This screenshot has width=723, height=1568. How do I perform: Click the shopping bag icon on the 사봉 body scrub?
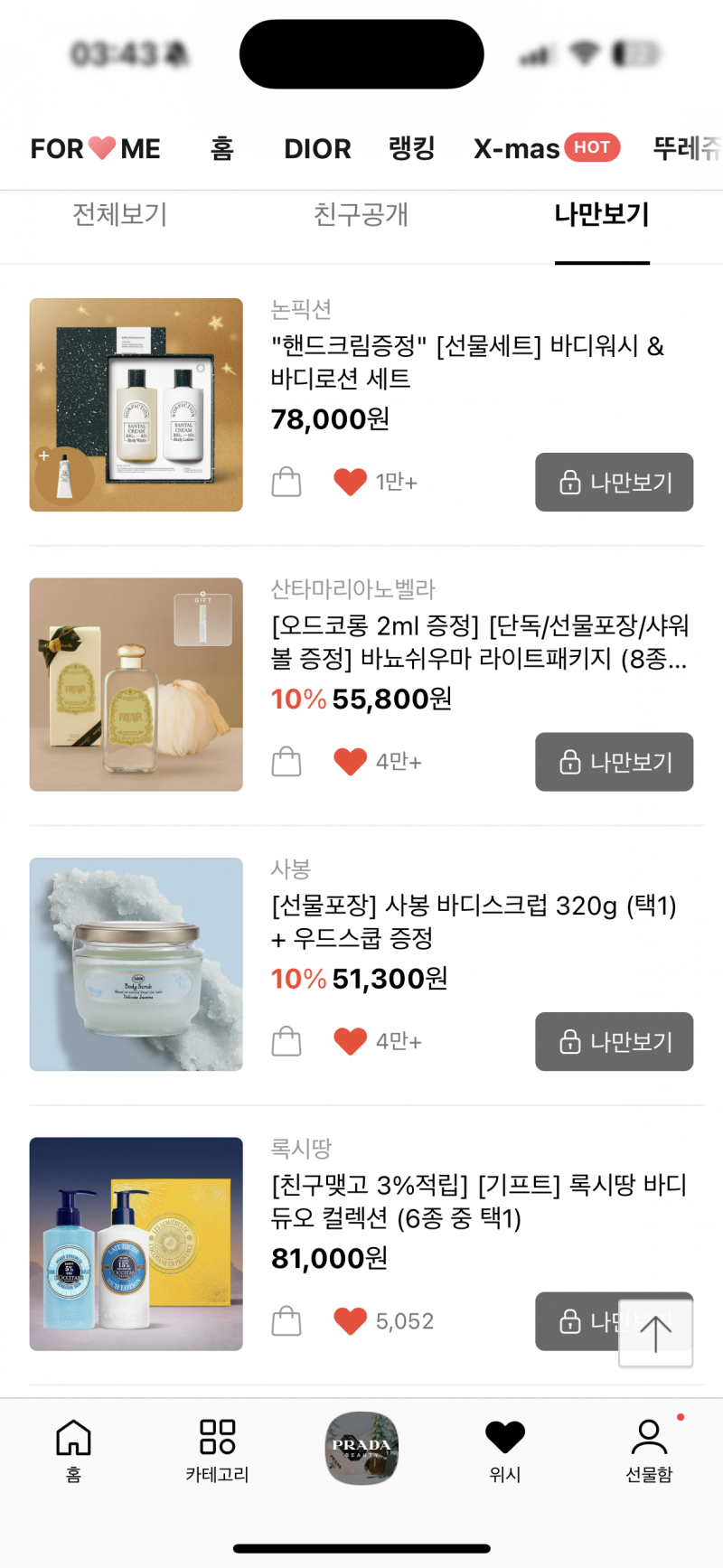tap(286, 1041)
